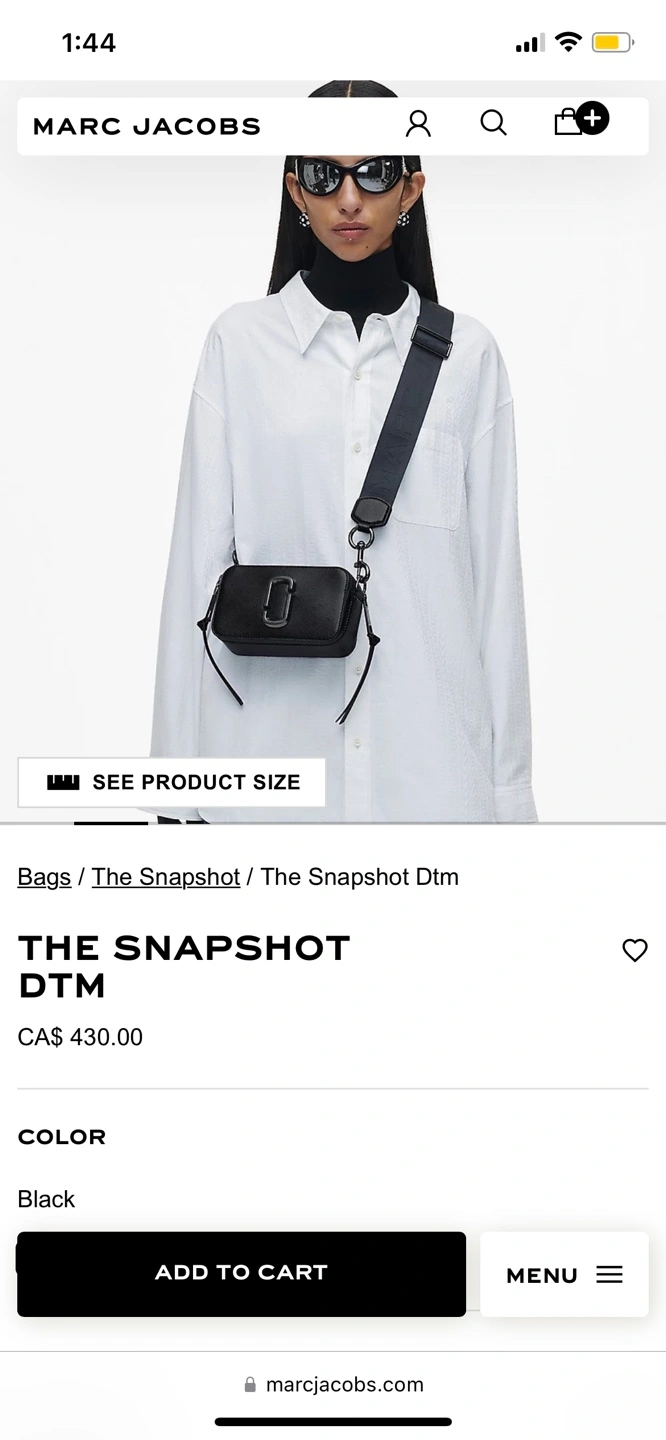666x1440 pixels.
Task: Open the Menu button
Action: pyautogui.click(x=564, y=1274)
